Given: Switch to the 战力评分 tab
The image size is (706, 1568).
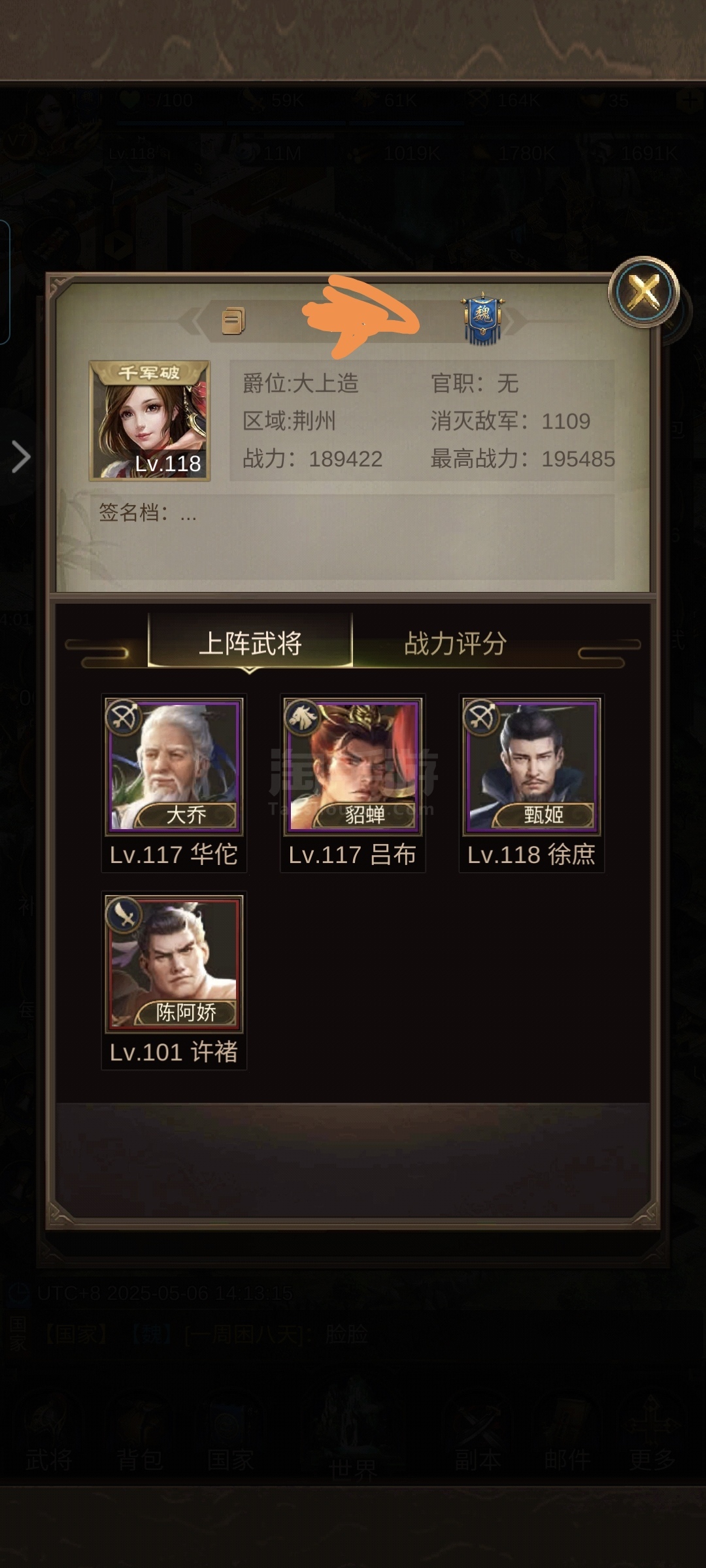Looking at the screenshot, I should pyautogui.click(x=456, y=643).
